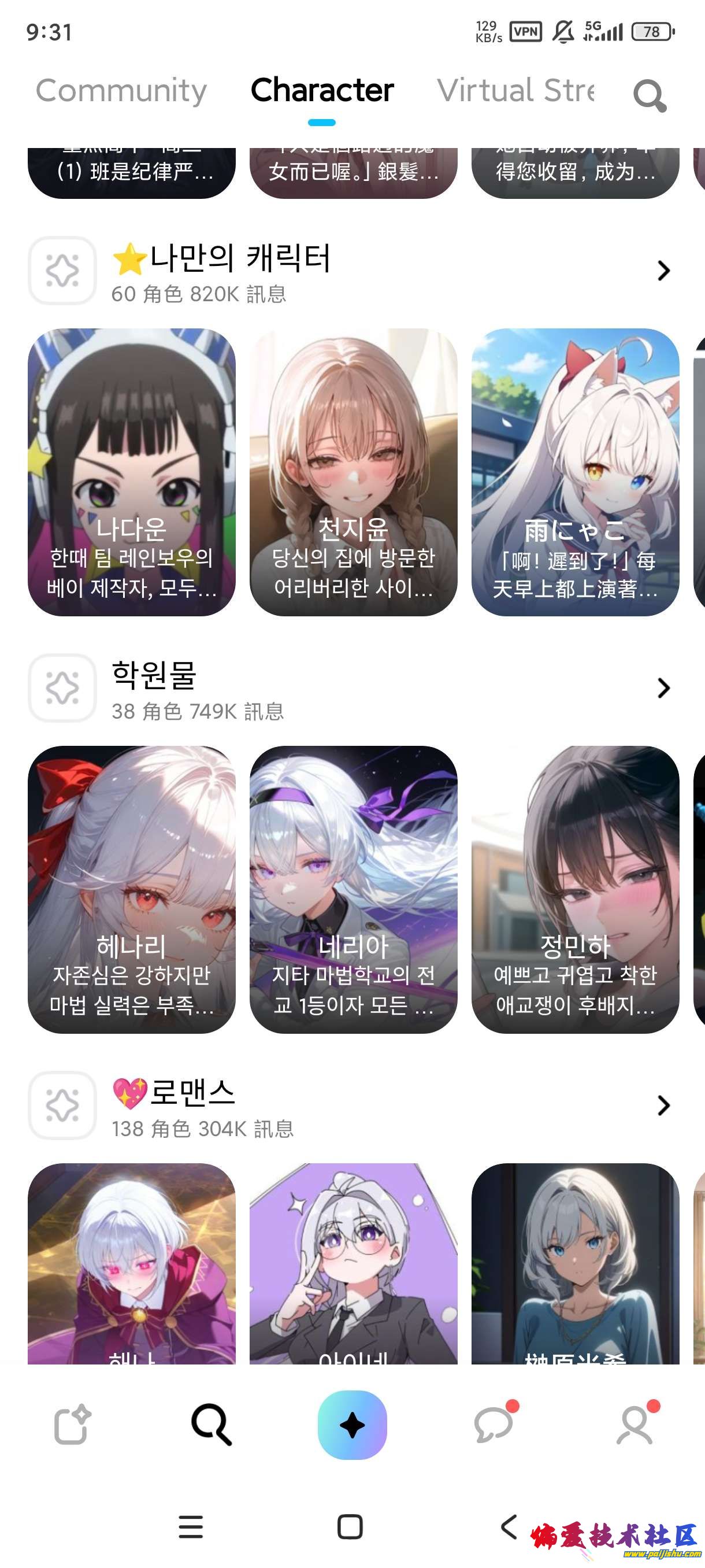The width and height of the screenshot is (705, 1568).
Task: Tap the create note icon in bottom bar
Action: 72,1426
